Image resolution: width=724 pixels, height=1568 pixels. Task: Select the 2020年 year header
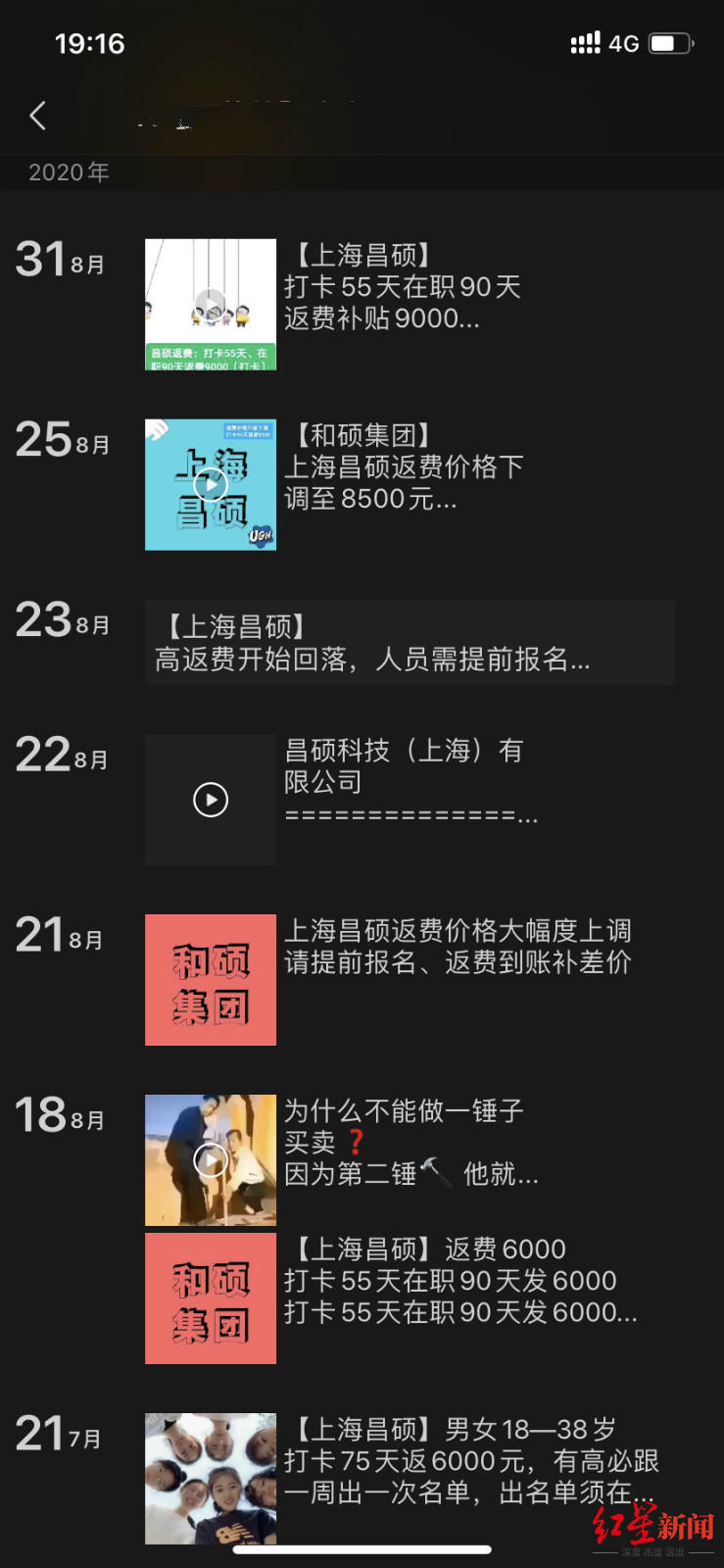(68, 171)
